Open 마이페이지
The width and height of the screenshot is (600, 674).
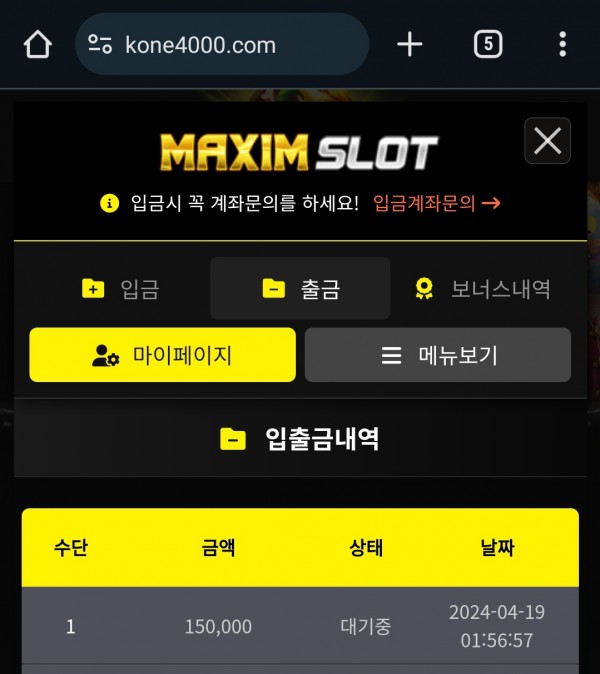[163, 355]
